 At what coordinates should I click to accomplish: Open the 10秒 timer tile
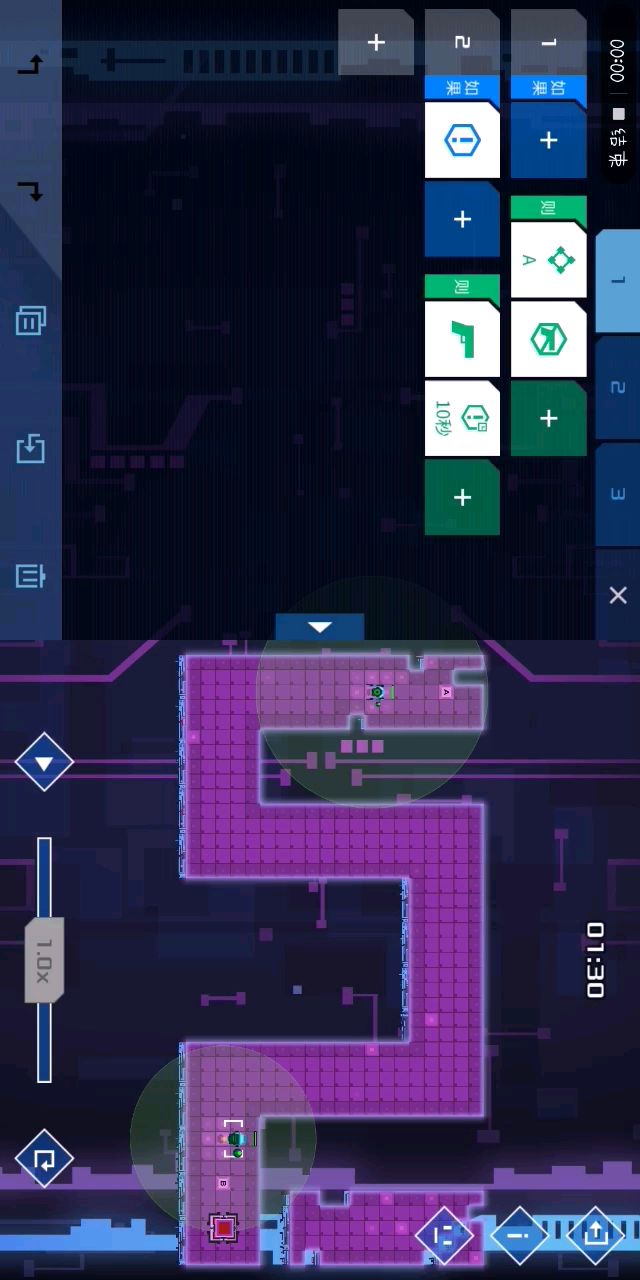[x=462, y=418]
